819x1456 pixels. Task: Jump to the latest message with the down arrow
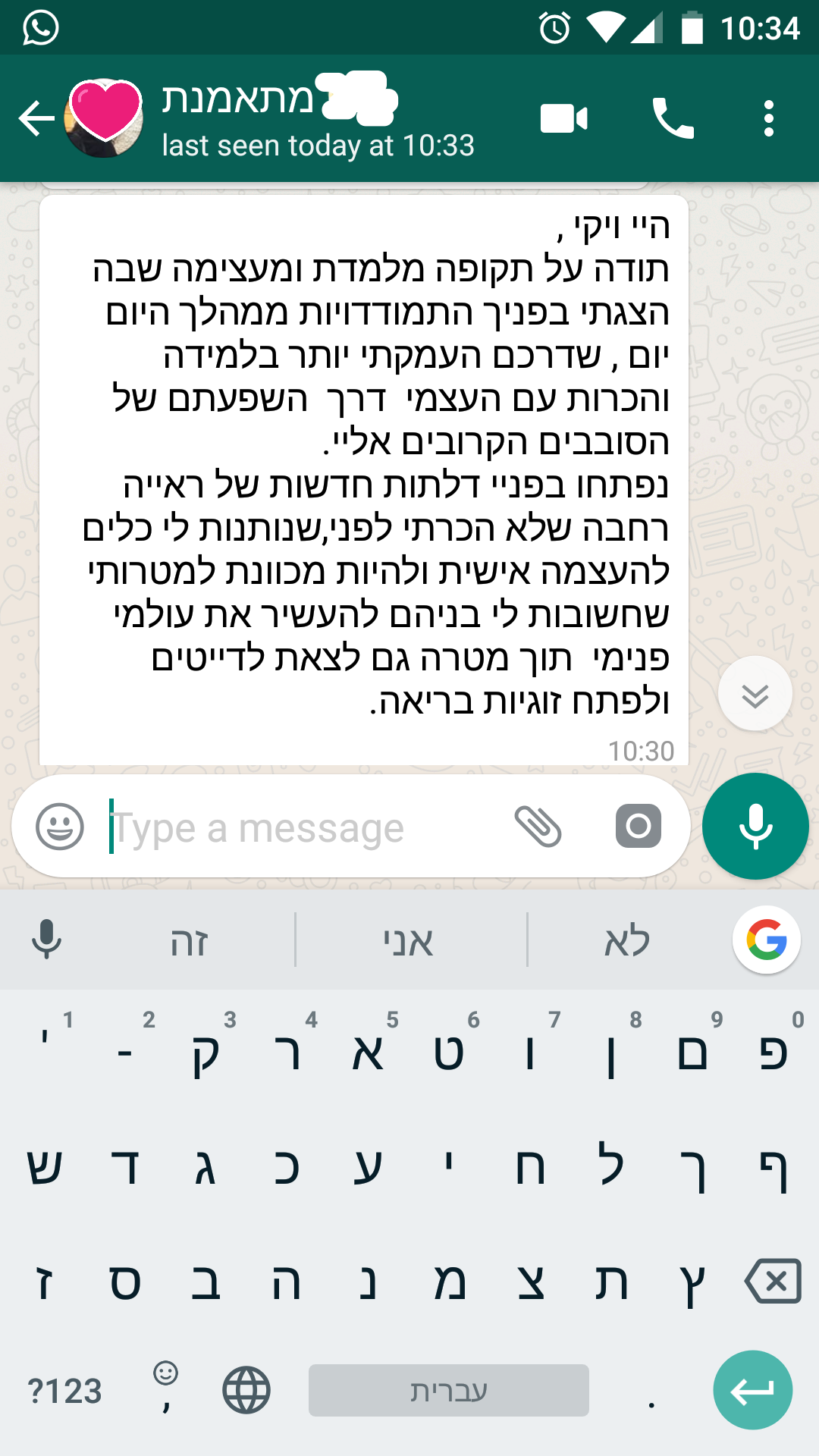(755, 694)
